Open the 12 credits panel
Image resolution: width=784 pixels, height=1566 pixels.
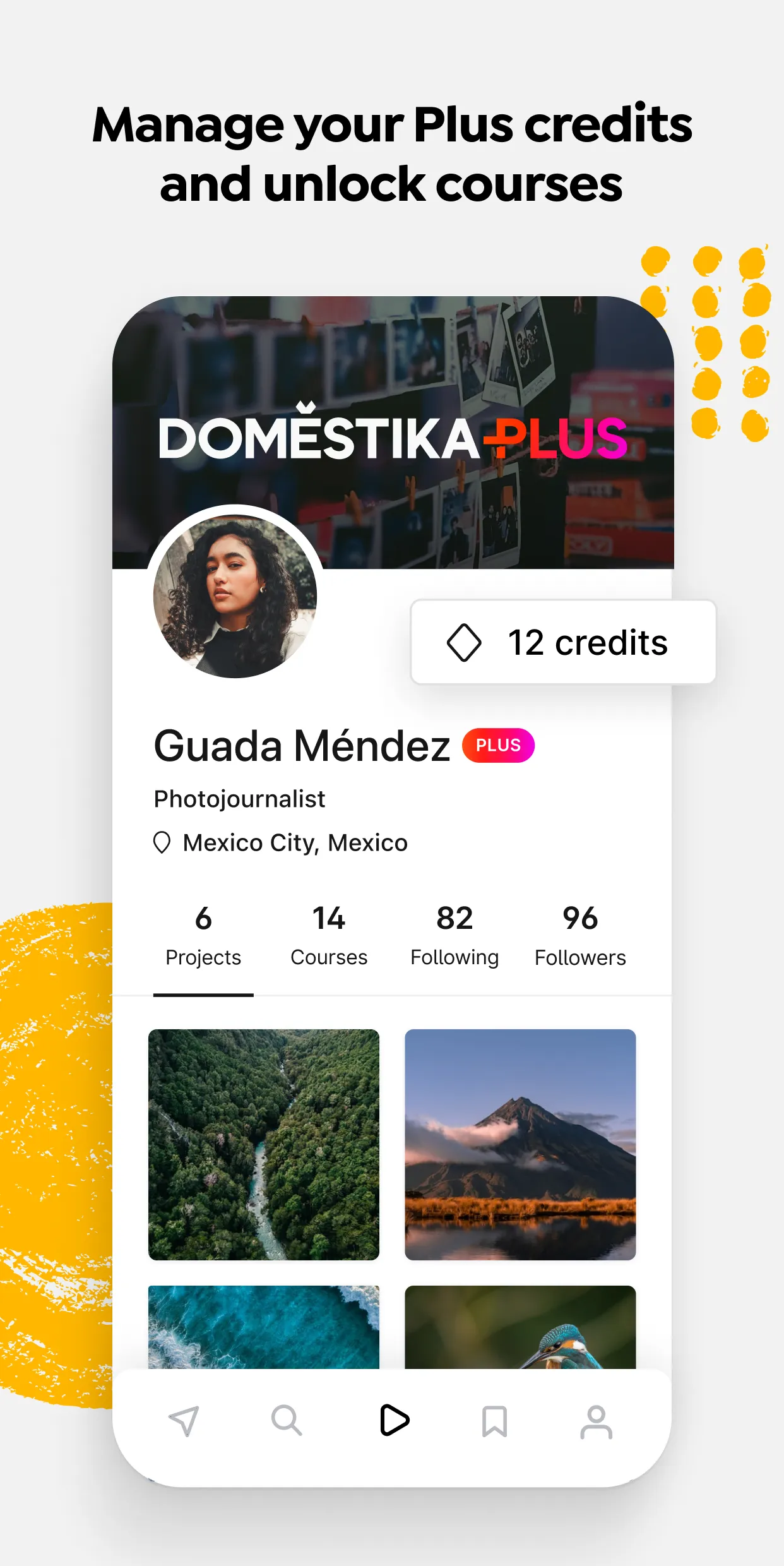pos(587,643)
